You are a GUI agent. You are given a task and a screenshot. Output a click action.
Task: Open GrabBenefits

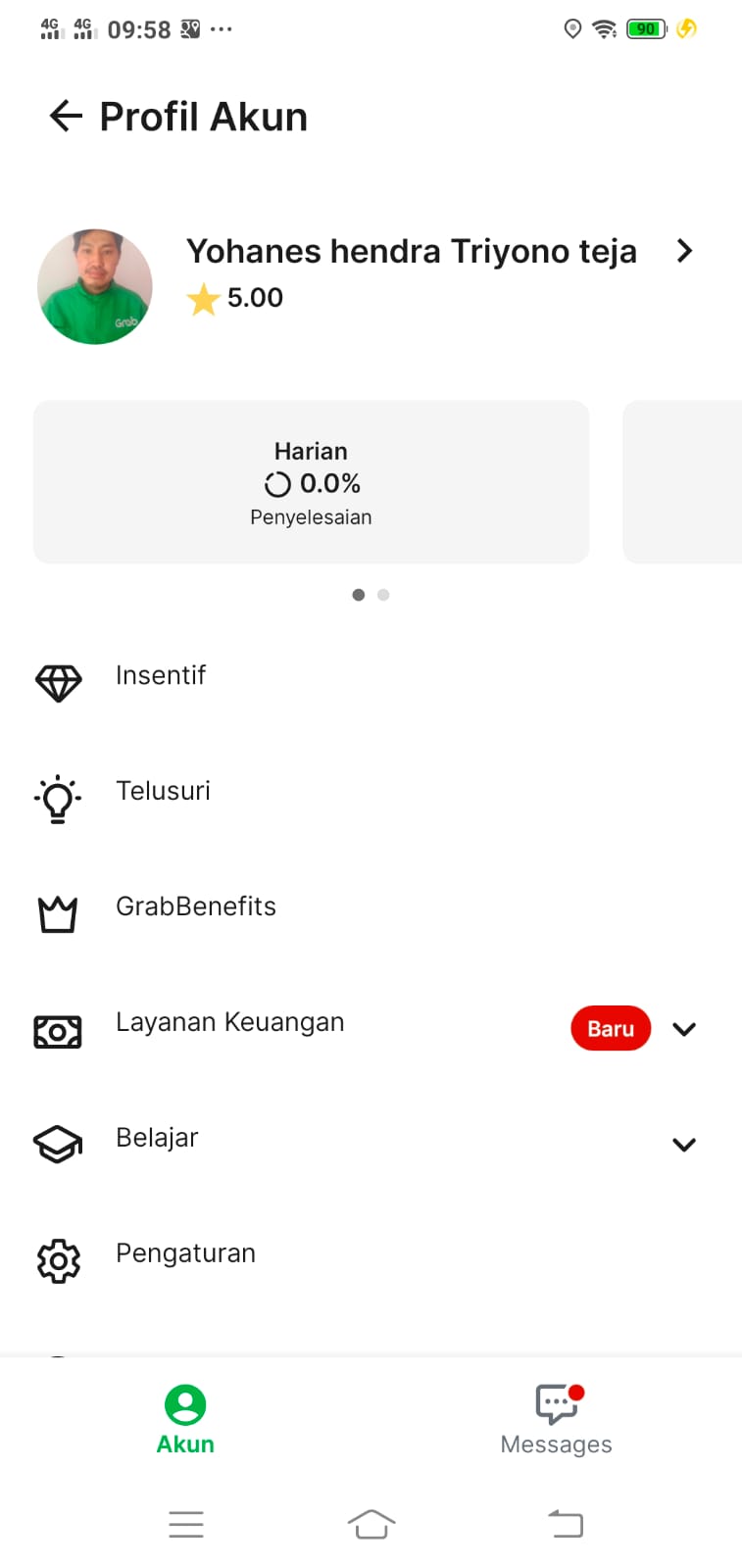tap(195, 907)
